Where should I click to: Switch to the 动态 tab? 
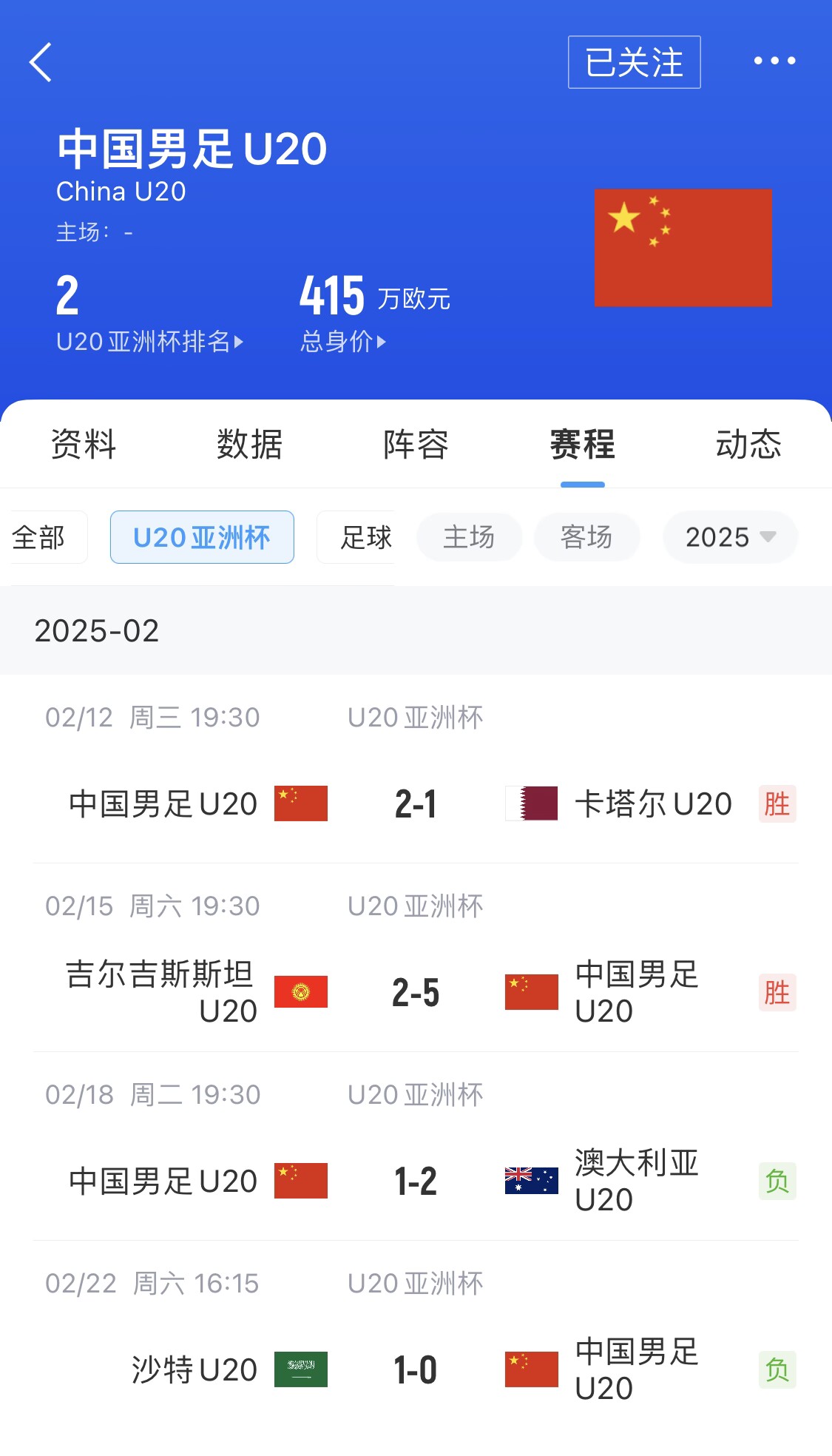(x=748, y=445)
